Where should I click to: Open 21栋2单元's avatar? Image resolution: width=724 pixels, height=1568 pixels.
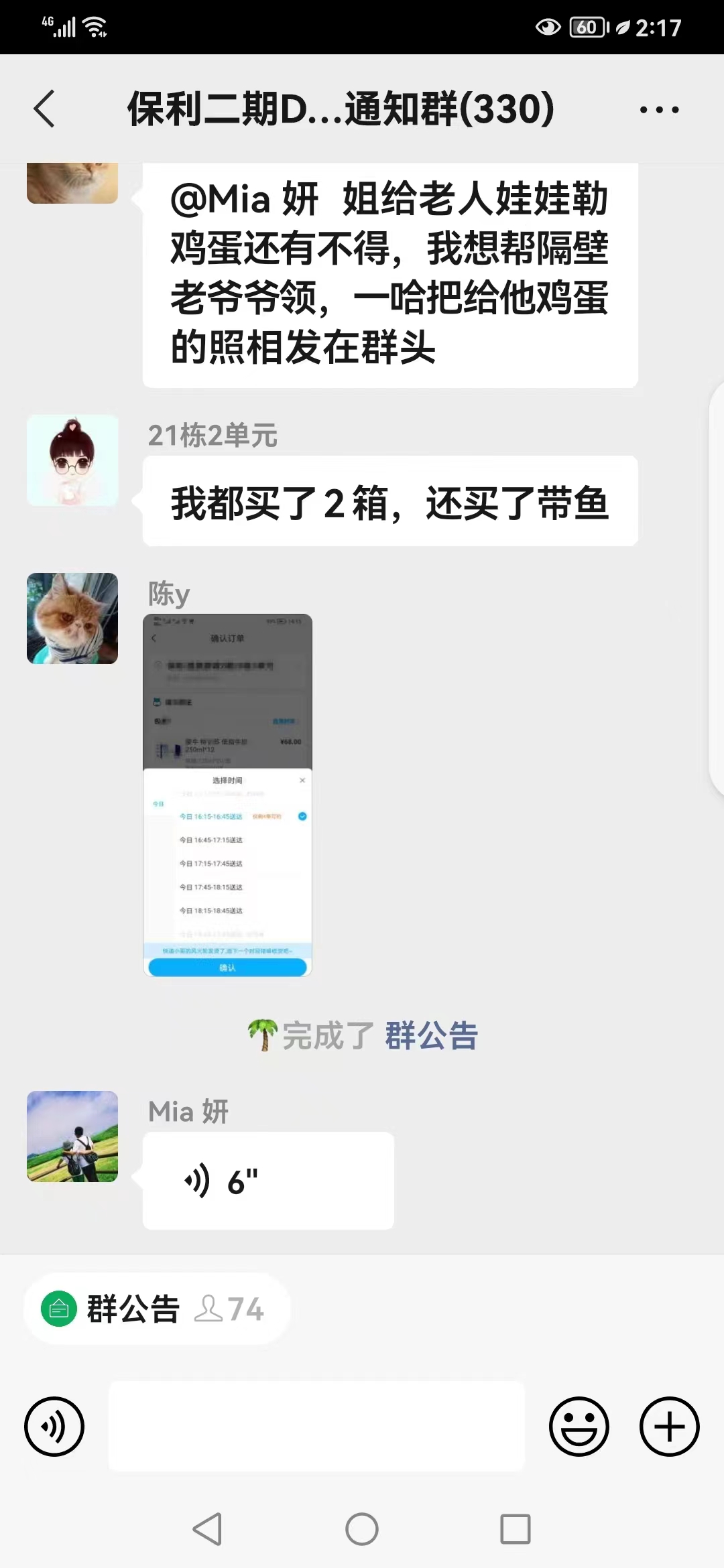(72, 460)
